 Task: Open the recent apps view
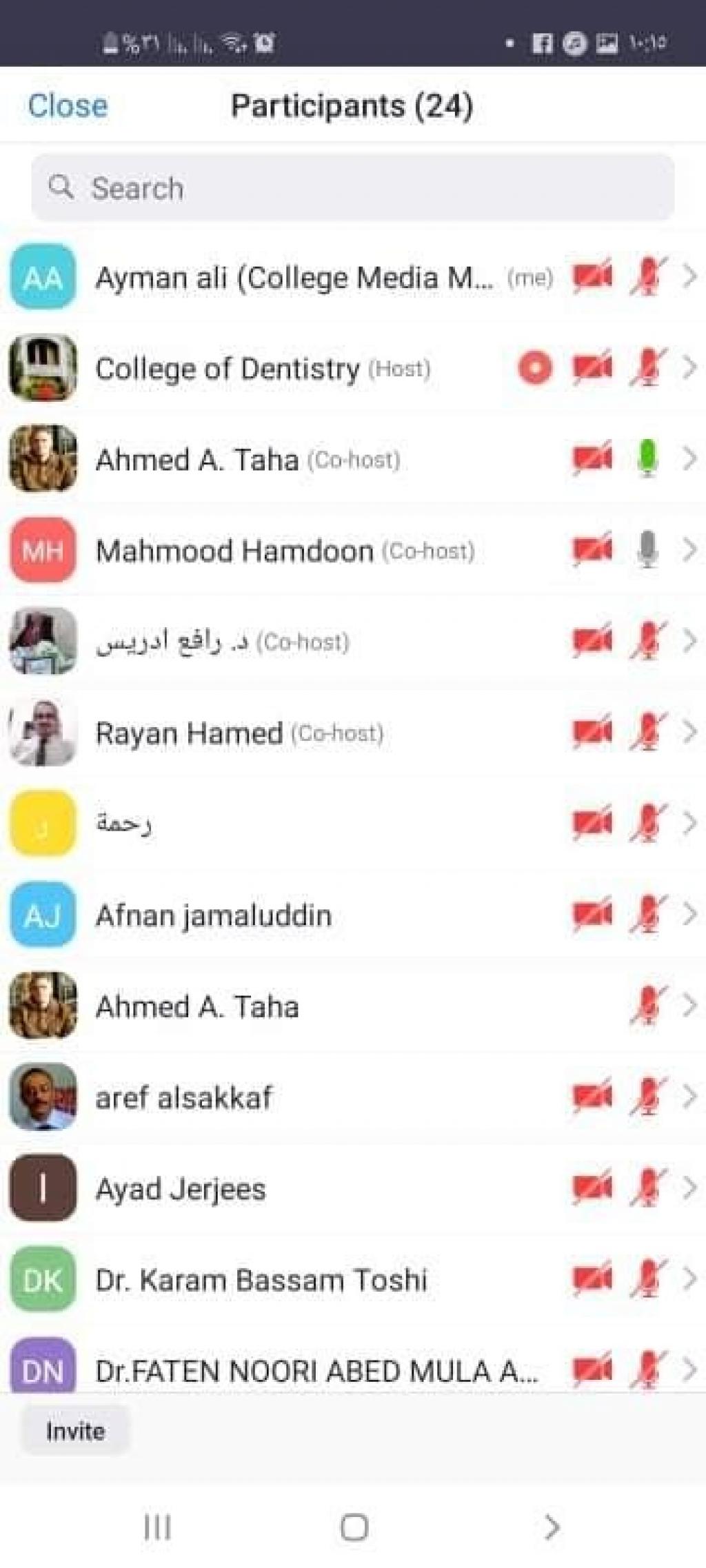pos(157,1527)
